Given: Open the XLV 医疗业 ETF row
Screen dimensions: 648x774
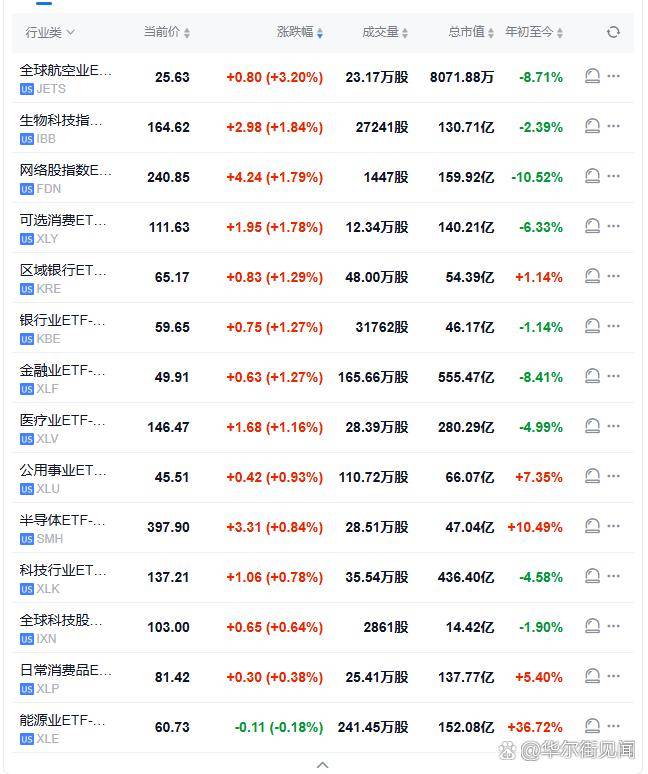Looking at the screenshot, I should 62,427.
